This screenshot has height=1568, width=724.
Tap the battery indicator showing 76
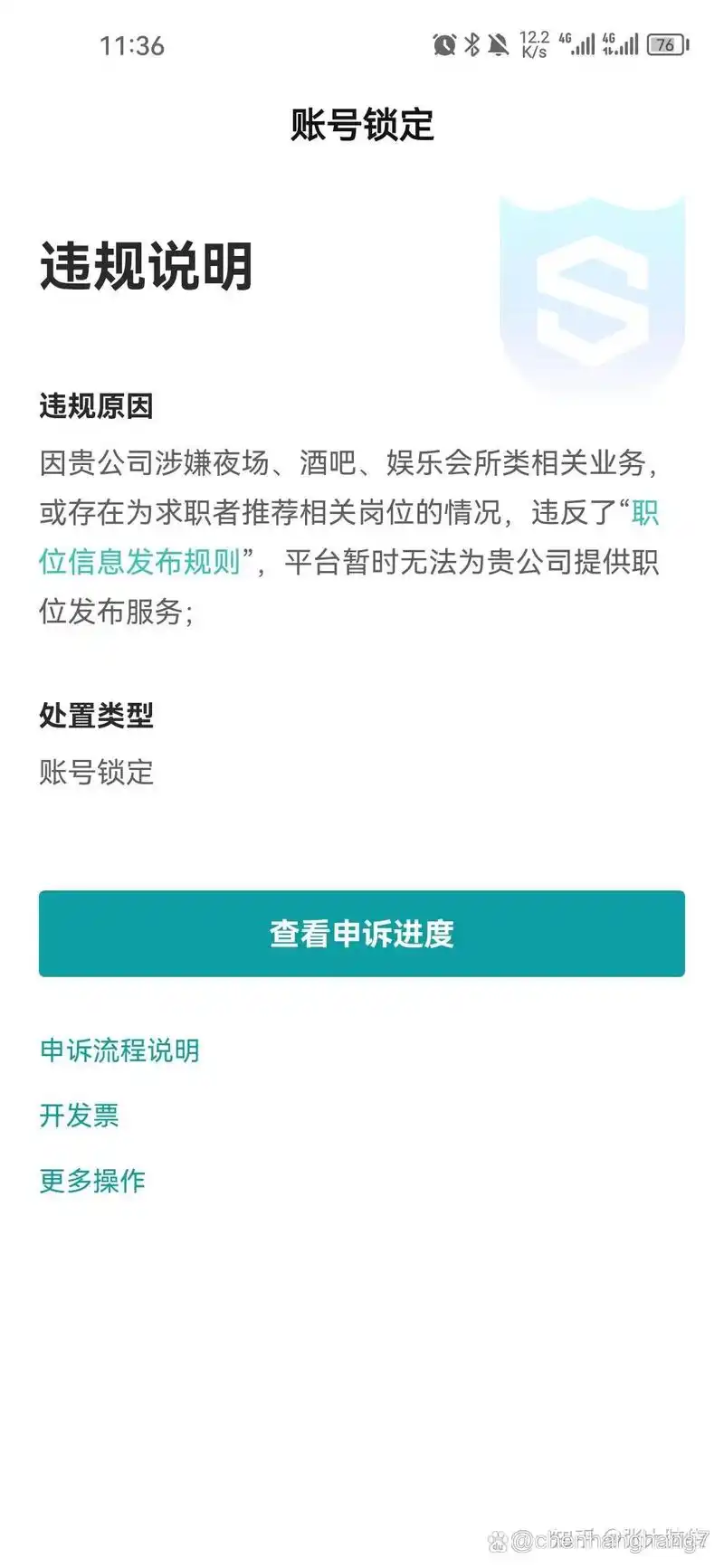point(667,42)
